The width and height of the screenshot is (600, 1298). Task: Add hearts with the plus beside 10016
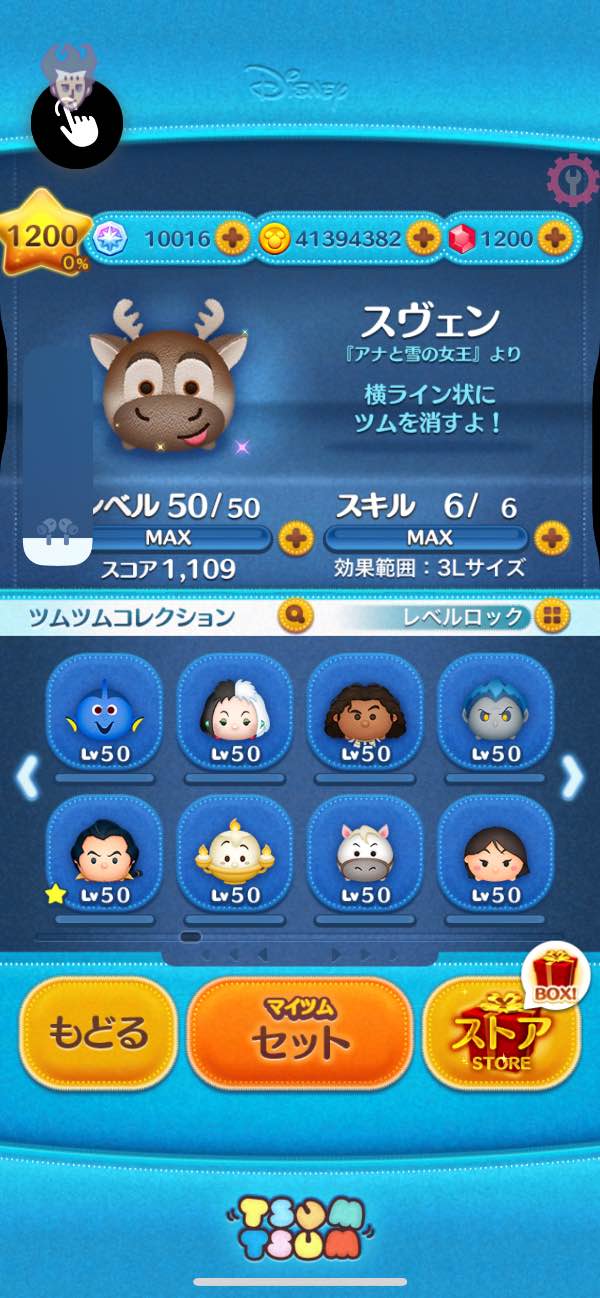232,238
